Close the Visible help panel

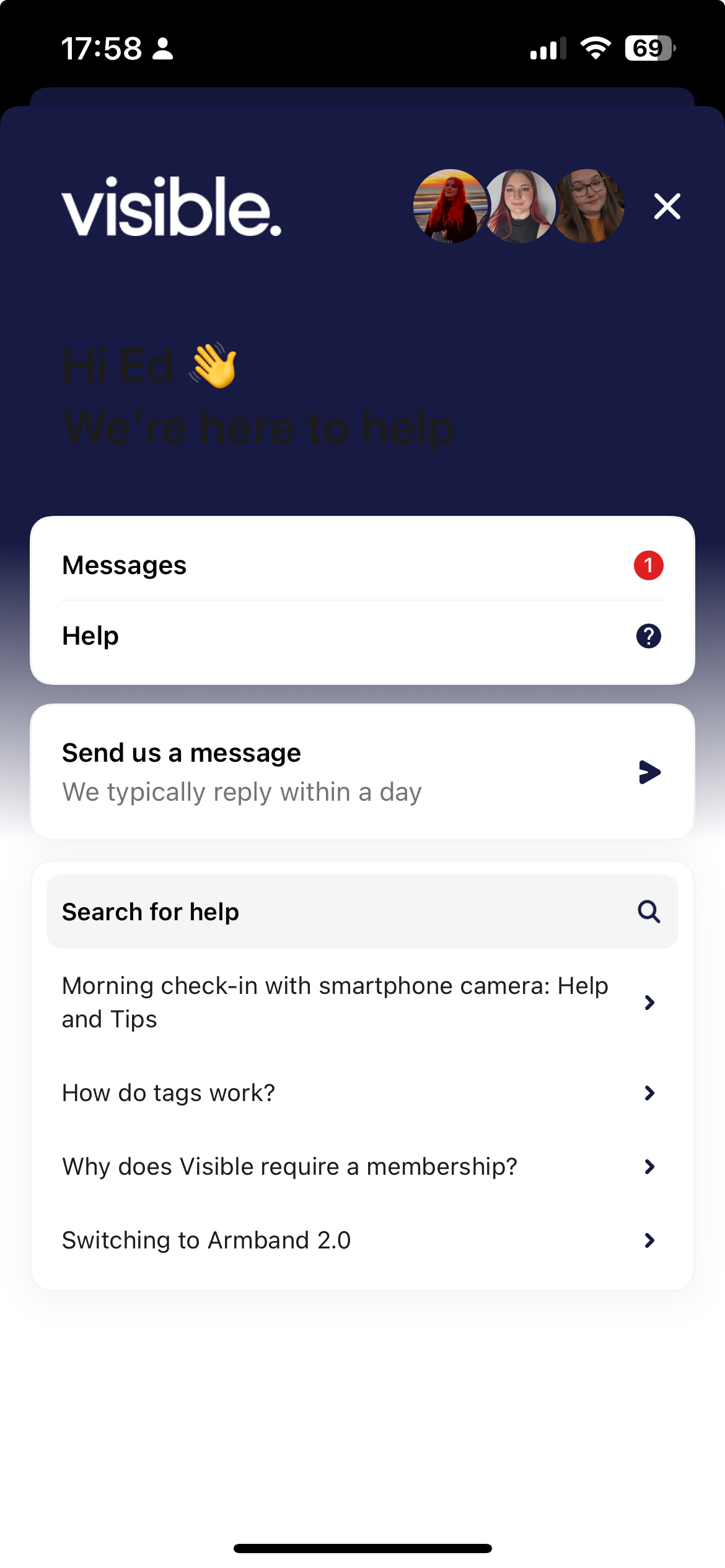click(x=667, y=206)
